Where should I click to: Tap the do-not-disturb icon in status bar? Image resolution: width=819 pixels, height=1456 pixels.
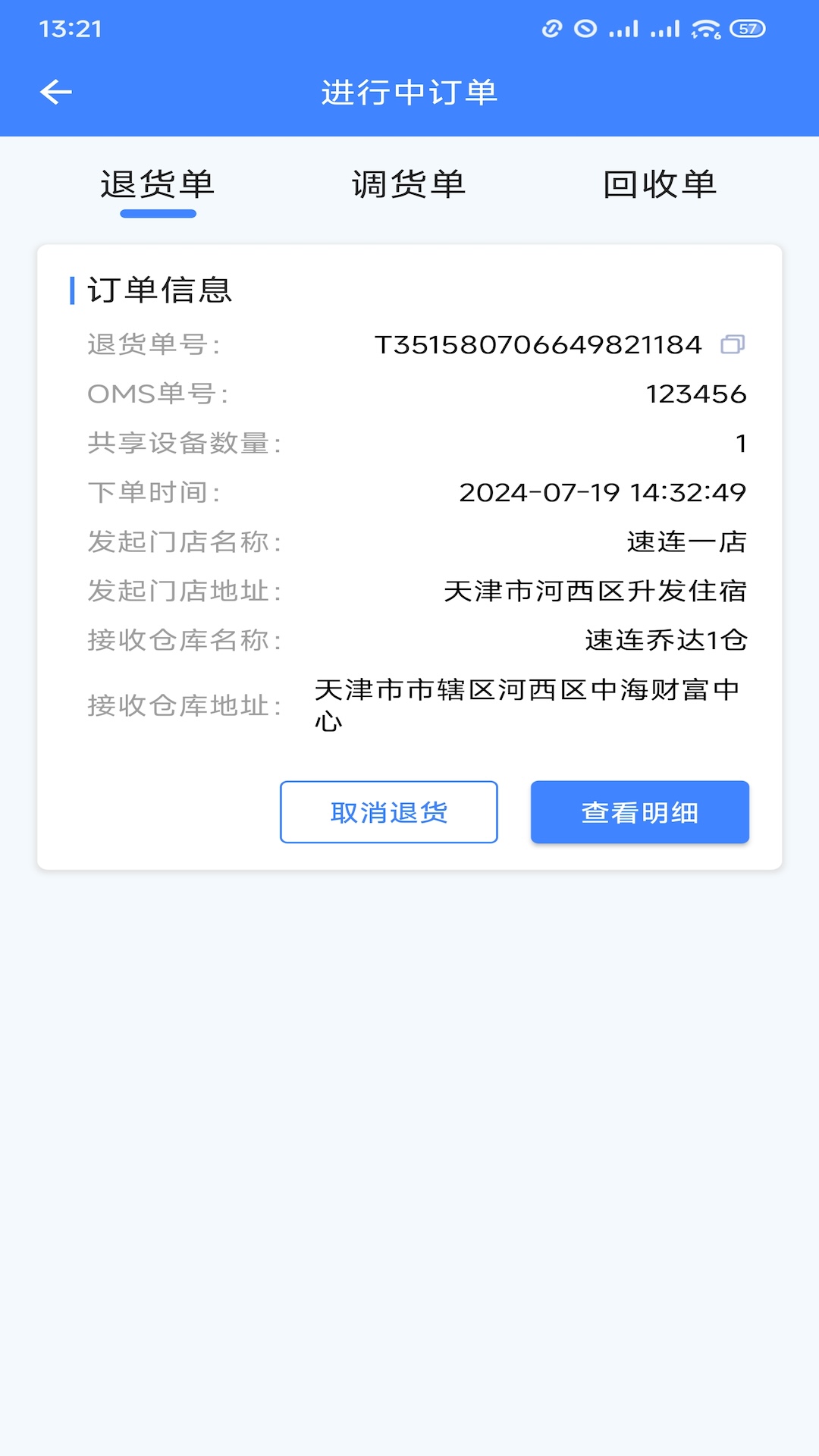click(x=584, y=27)
